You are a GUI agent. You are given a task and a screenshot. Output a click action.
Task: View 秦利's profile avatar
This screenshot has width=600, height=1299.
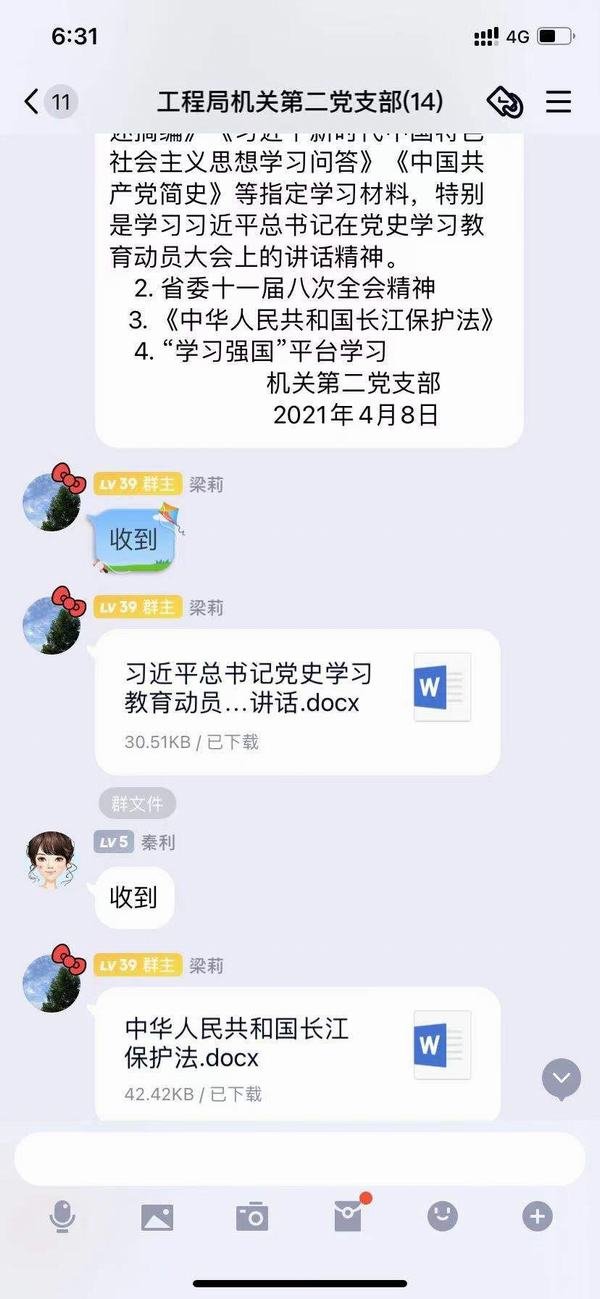click(x=51, y=860)
